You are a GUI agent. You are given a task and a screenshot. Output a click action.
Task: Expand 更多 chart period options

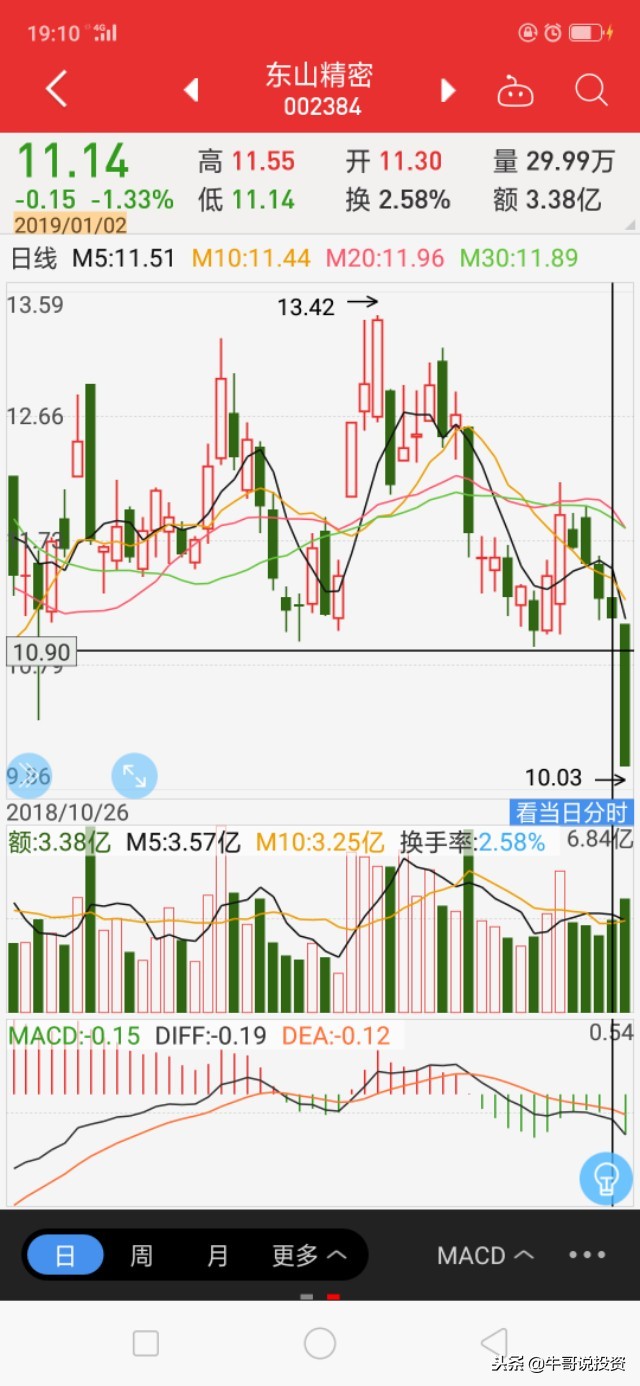pos(309,1255)
